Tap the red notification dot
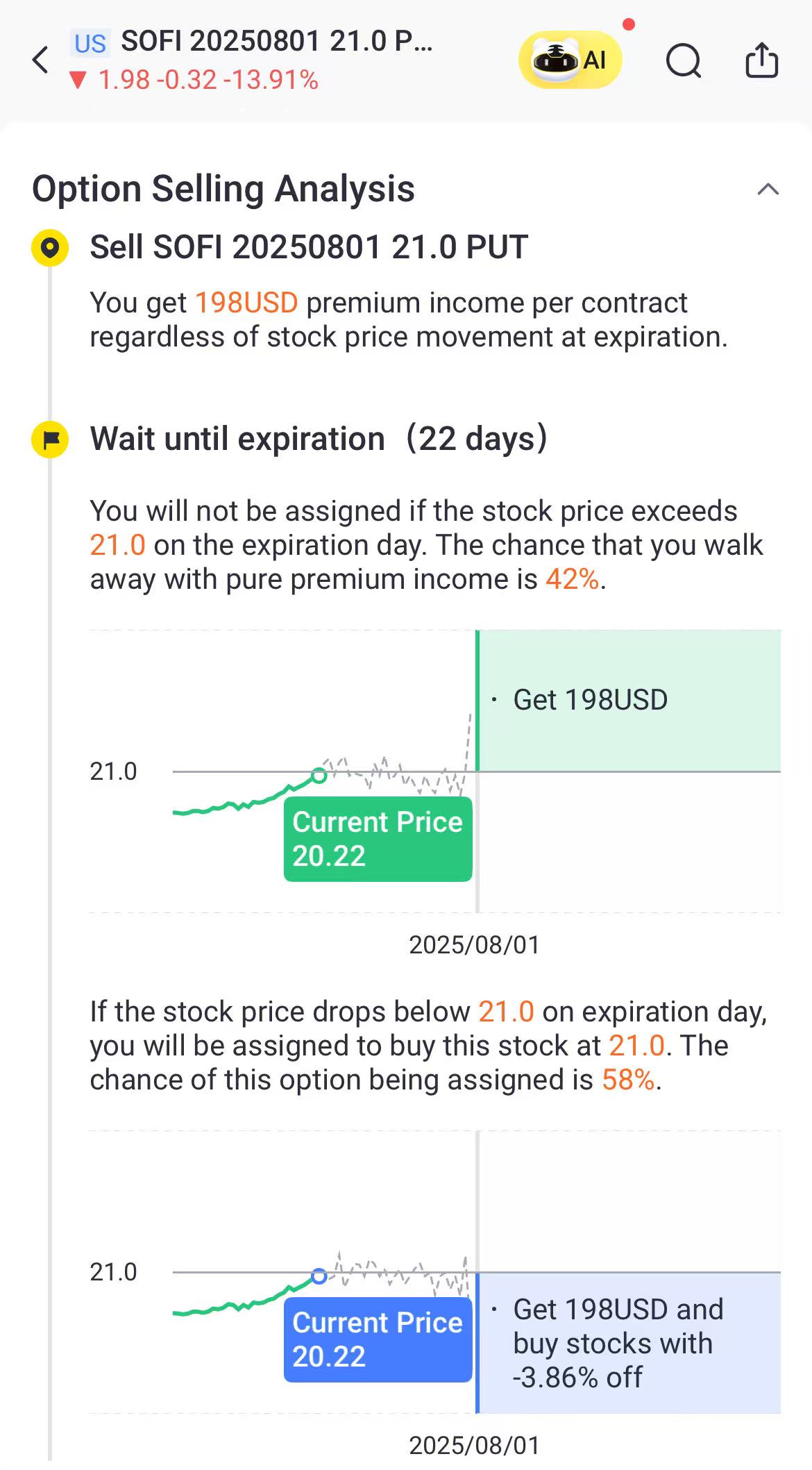The width and height of the screenshot is (812, 1470). coord(628,23)
